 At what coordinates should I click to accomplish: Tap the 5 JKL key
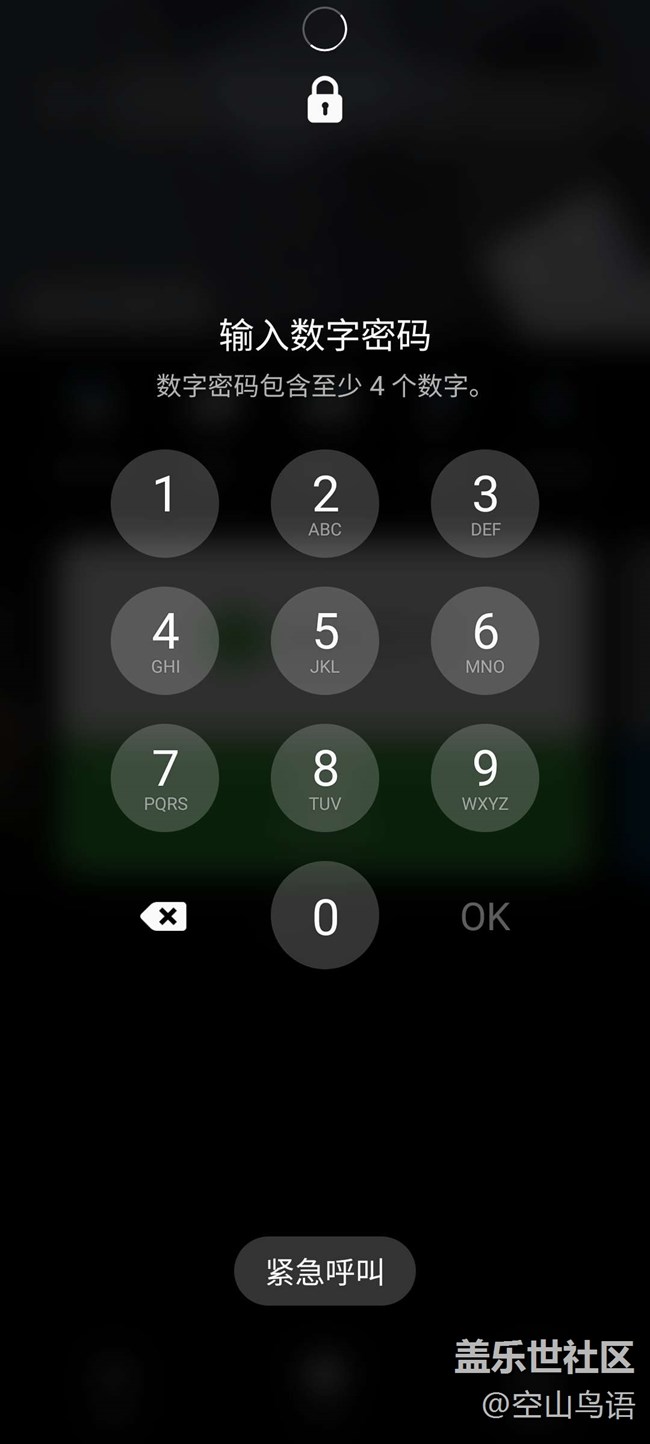pyautogui.click(x=325, y=640)
